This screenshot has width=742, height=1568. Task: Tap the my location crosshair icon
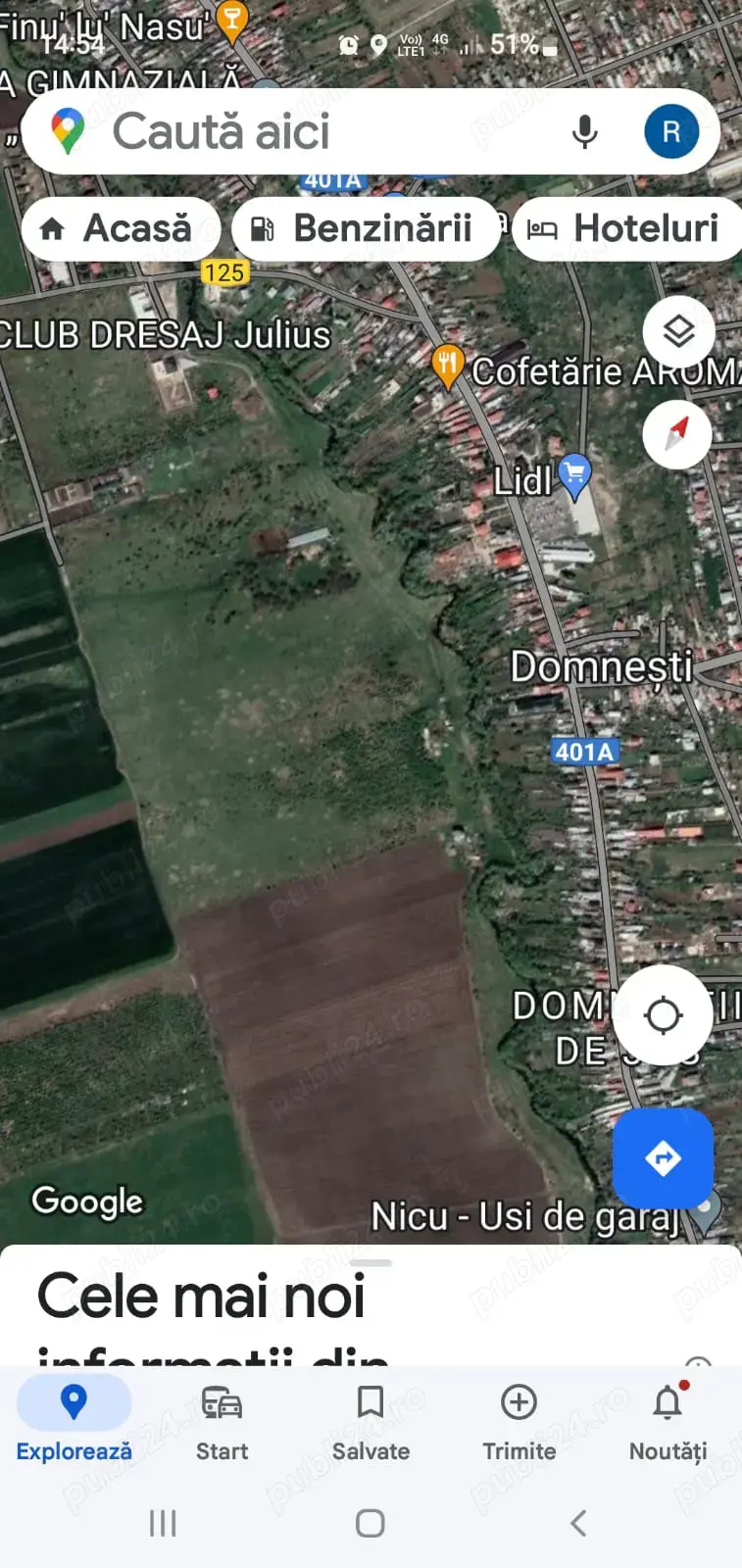click(x=665, y=1015)
